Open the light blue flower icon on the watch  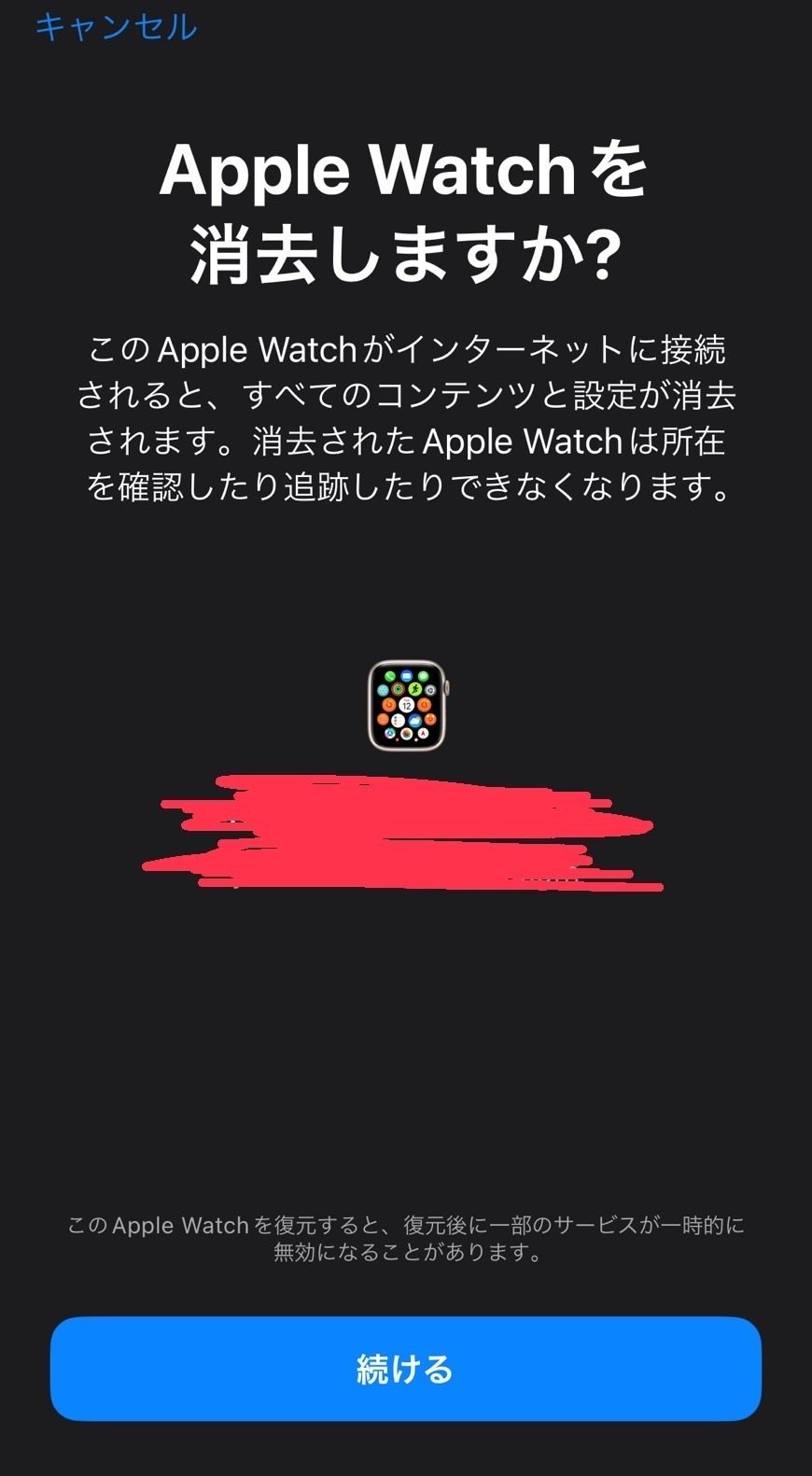[x=383, y=690]
